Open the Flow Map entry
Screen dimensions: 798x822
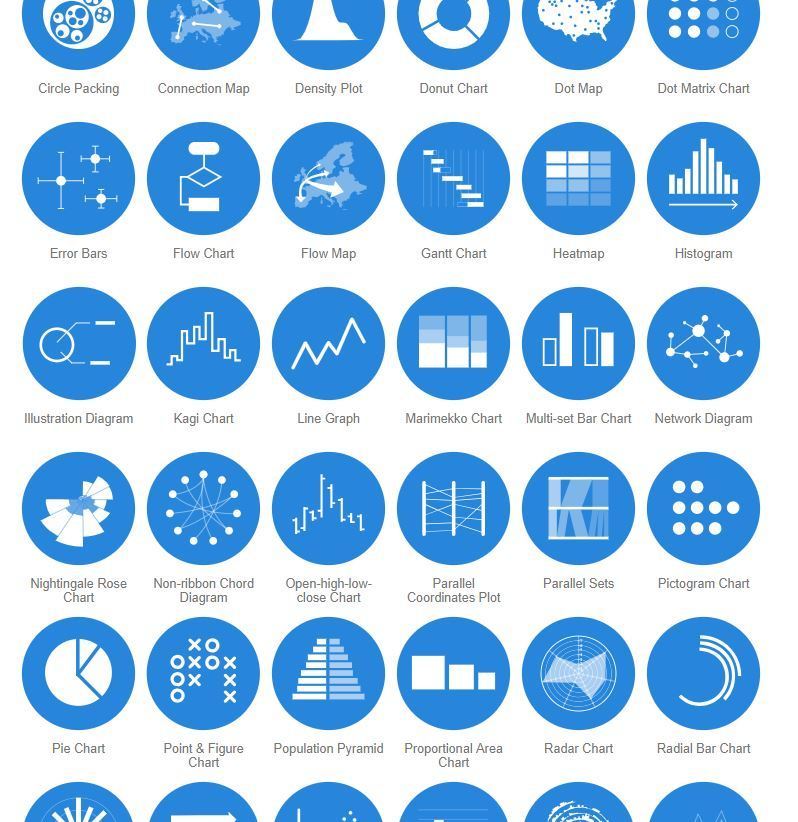pyautogui.click(x=328, y=179)
